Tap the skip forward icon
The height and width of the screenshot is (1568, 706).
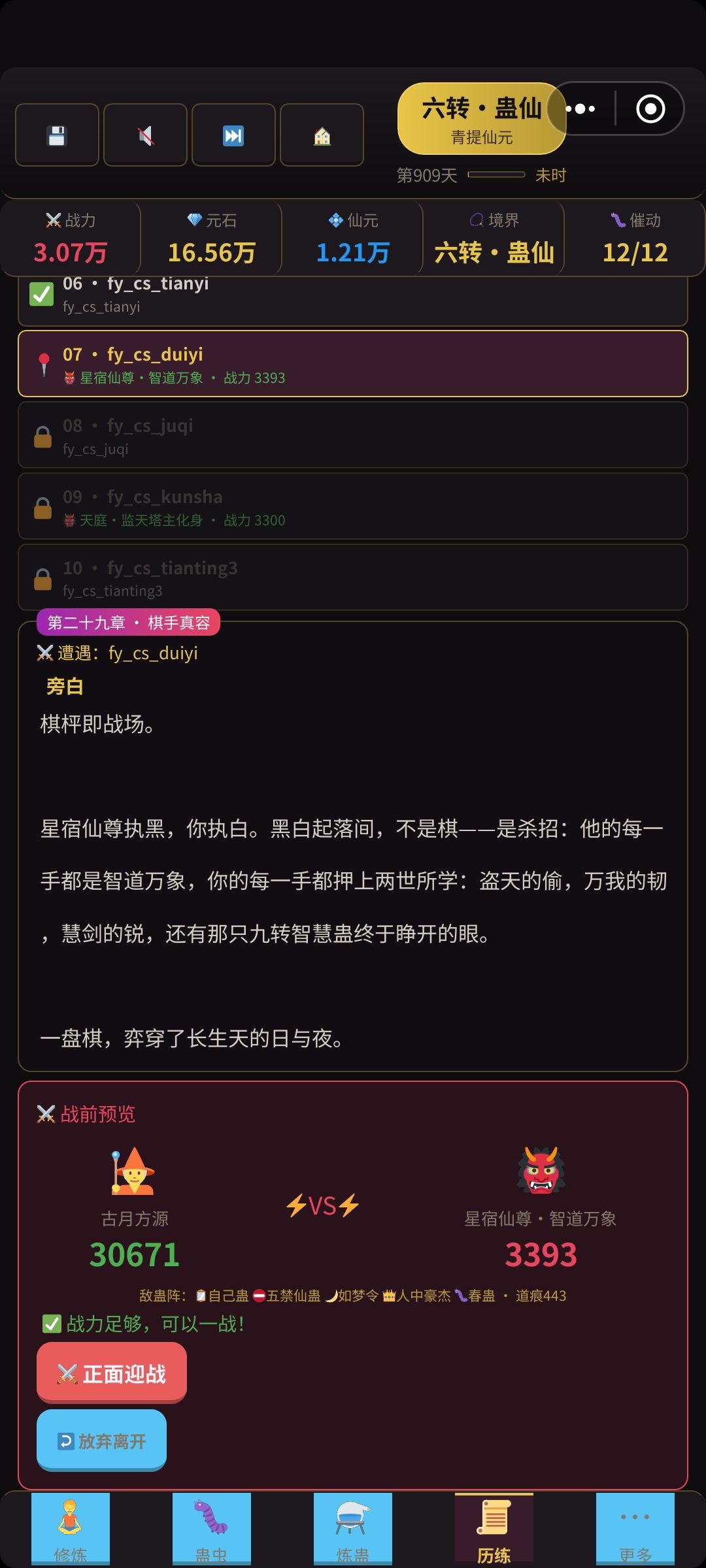233,135
